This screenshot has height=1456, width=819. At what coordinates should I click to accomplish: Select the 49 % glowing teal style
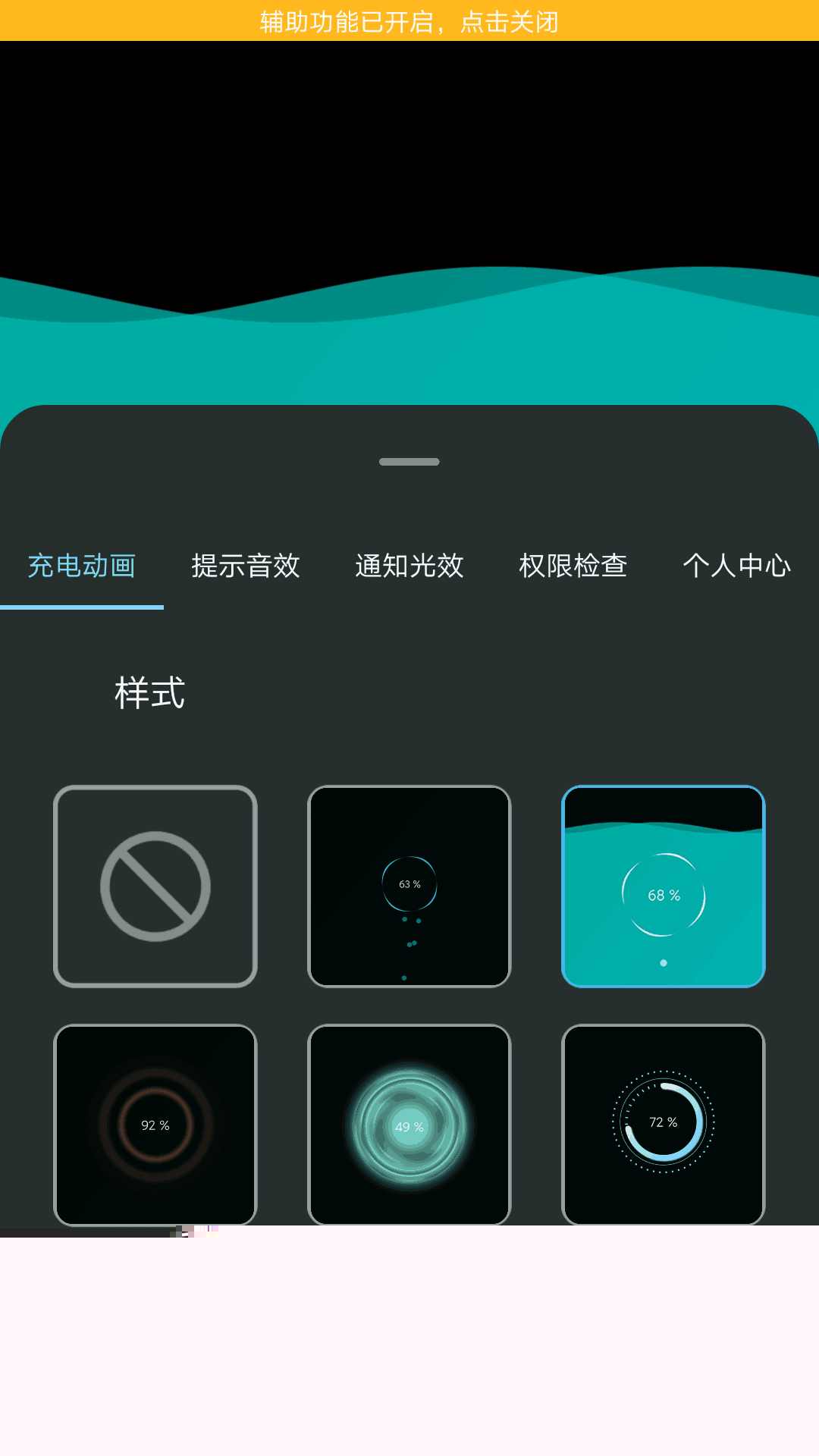point(409,1125)
